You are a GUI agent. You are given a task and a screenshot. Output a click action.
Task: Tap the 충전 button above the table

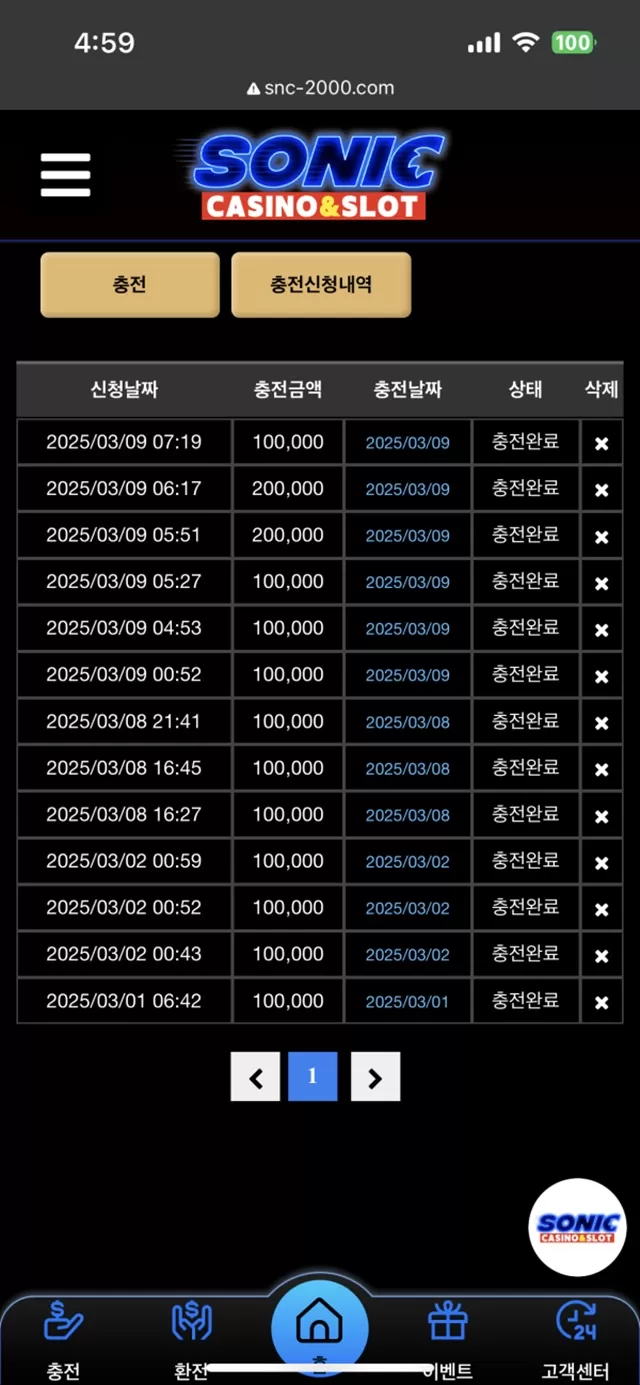[x=130, y=285]
